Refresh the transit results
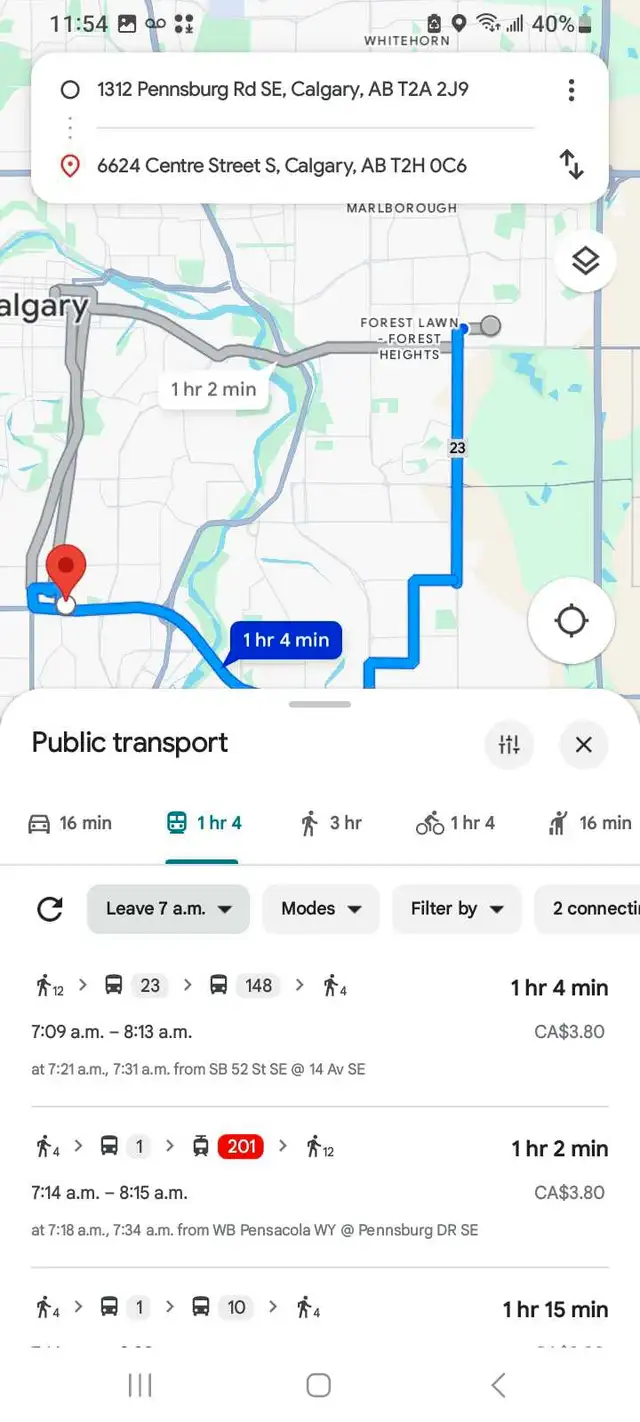The height and width of the screenshot is (1422, 640). [x=50, y=909]
